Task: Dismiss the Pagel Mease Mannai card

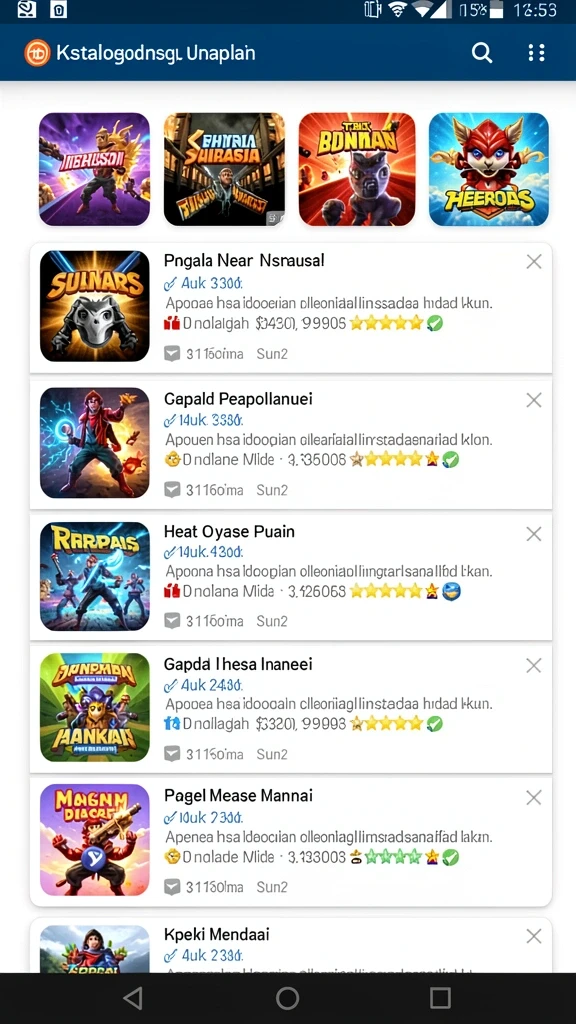Action: (x=534, y=797)
